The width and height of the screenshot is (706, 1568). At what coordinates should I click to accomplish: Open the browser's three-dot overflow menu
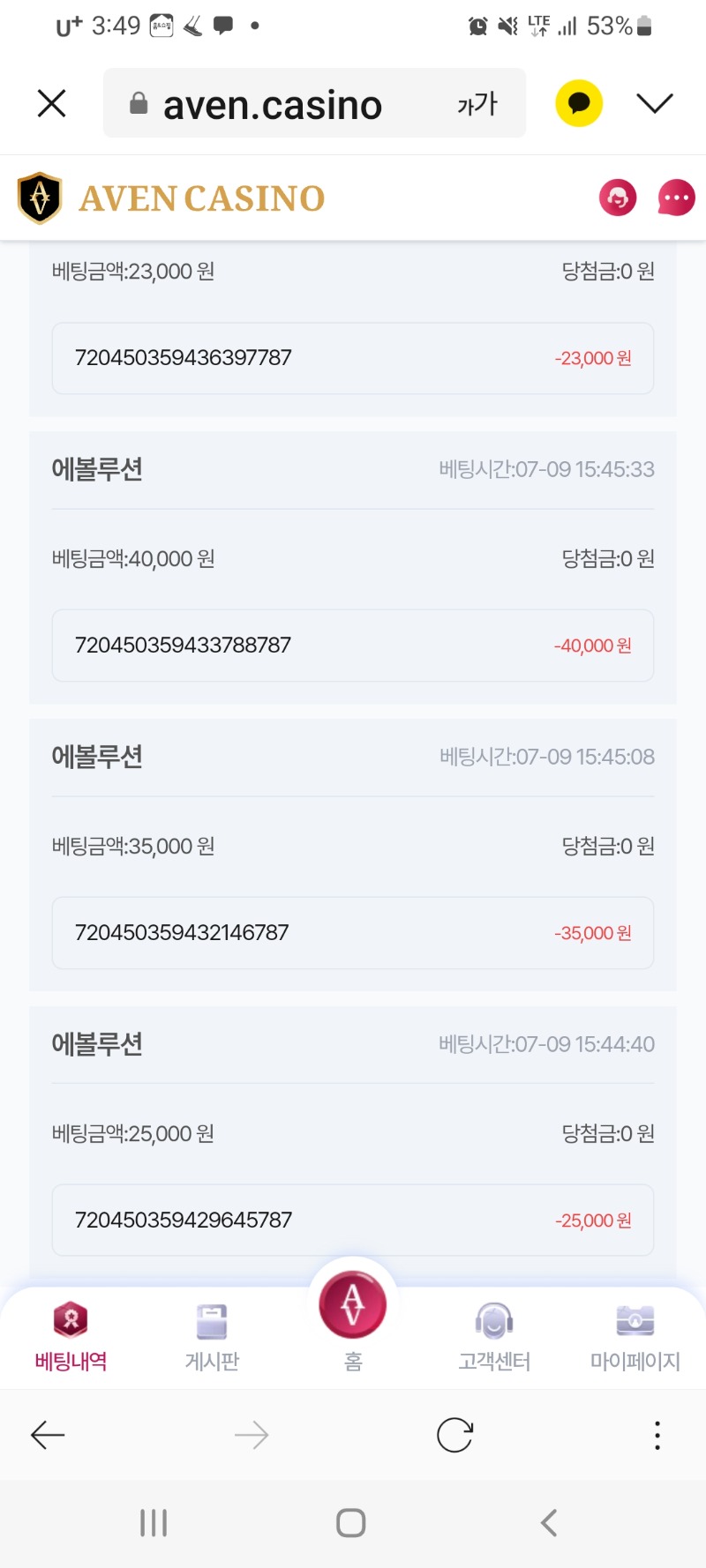click(657, 1436)
